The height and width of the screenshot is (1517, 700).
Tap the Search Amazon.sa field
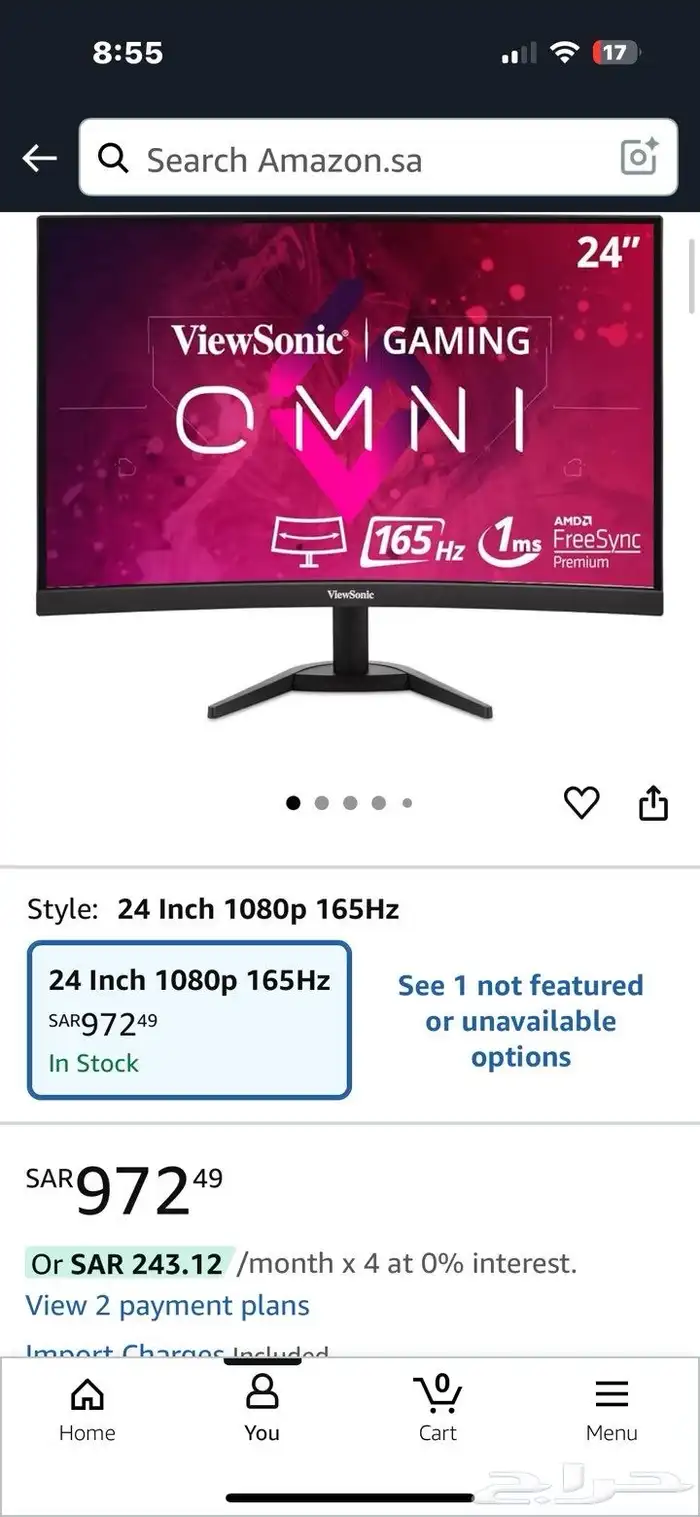click(x=378, y=158)
